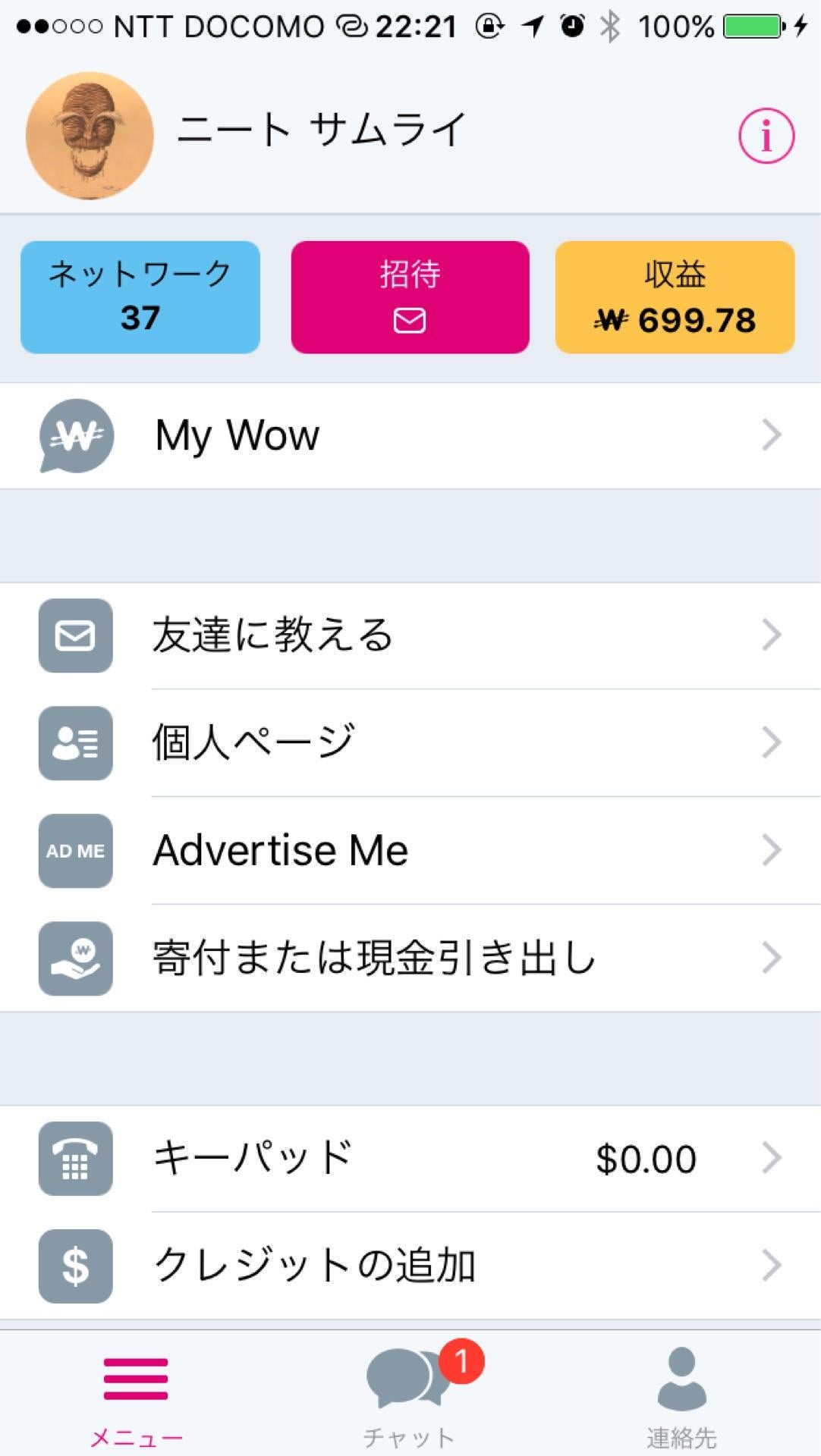Tap the yellow 収益 earnings button
The height and width of the screenshot is (1456, 821).
click(x=675, y=297)
